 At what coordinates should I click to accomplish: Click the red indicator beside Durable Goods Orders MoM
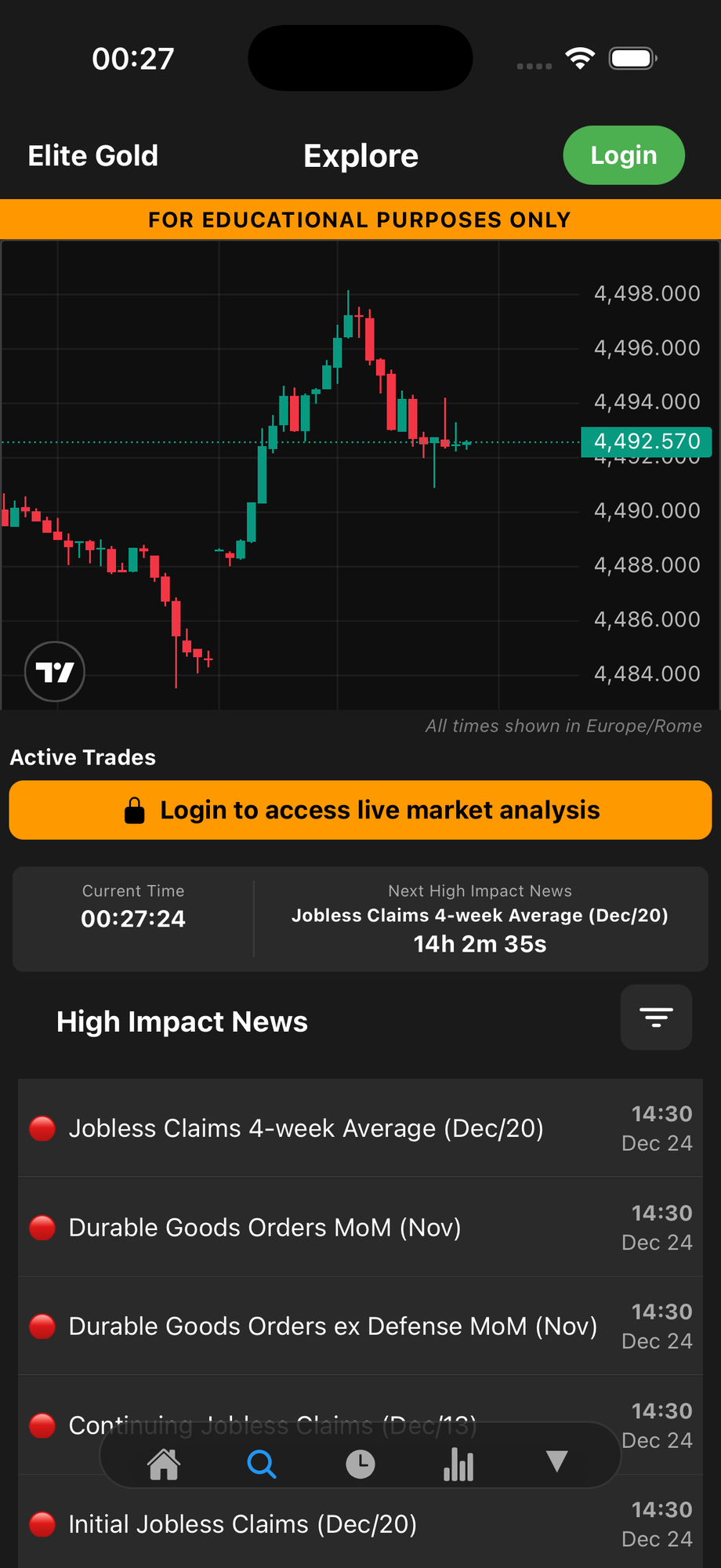(x=42, y=1228)
